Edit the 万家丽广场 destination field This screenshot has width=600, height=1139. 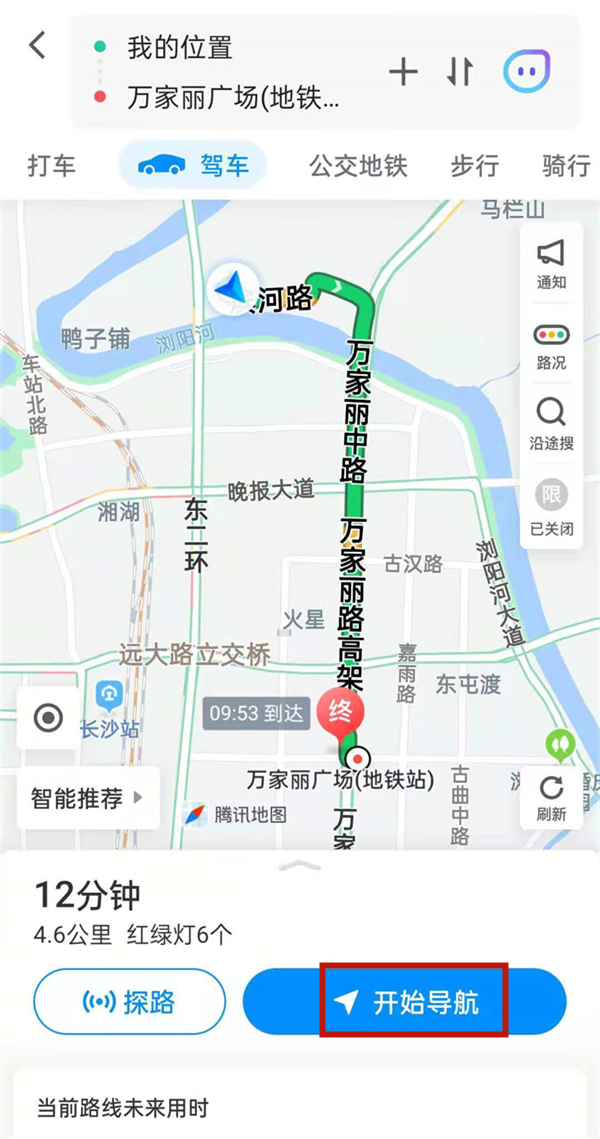[x=234, y=97]
